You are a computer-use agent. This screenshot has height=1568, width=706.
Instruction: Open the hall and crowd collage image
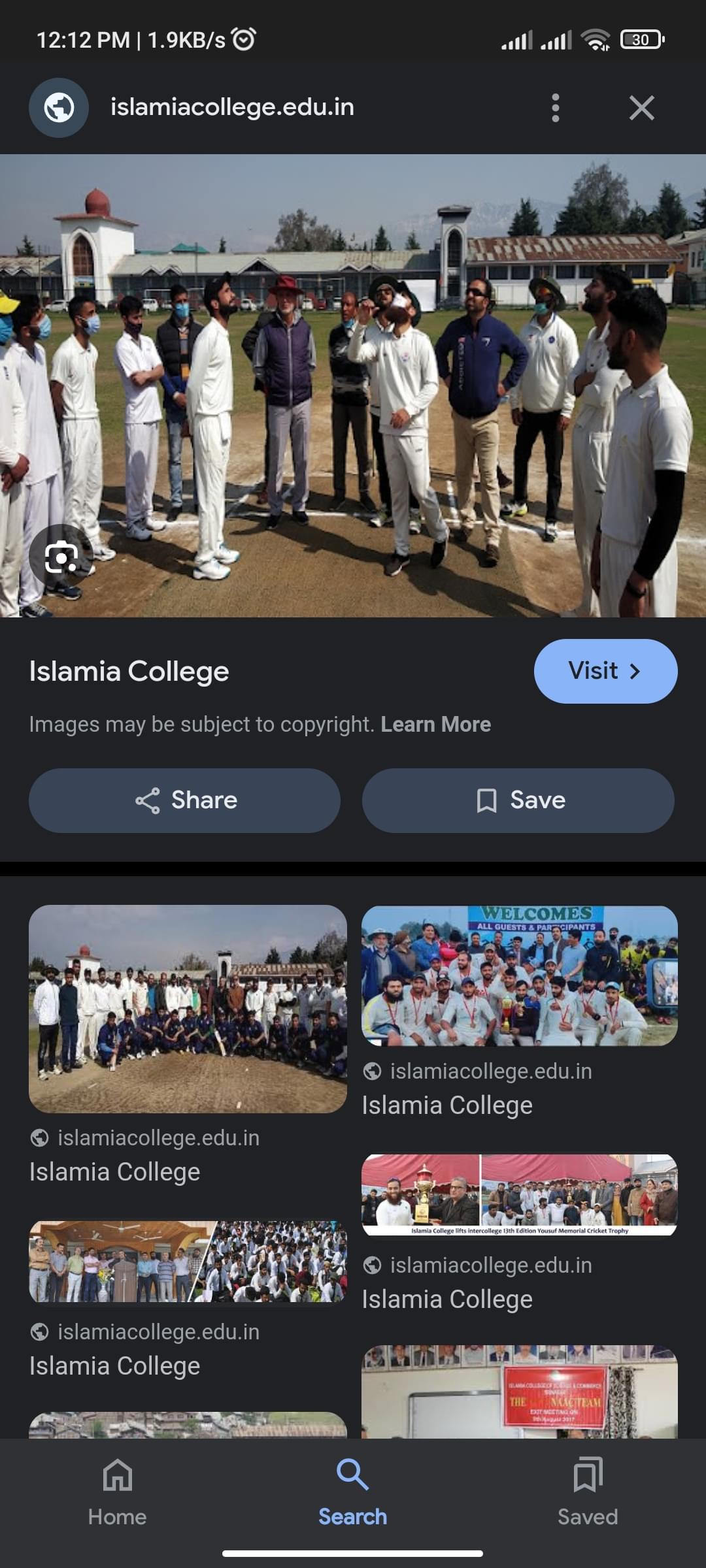click(188, 1261)
